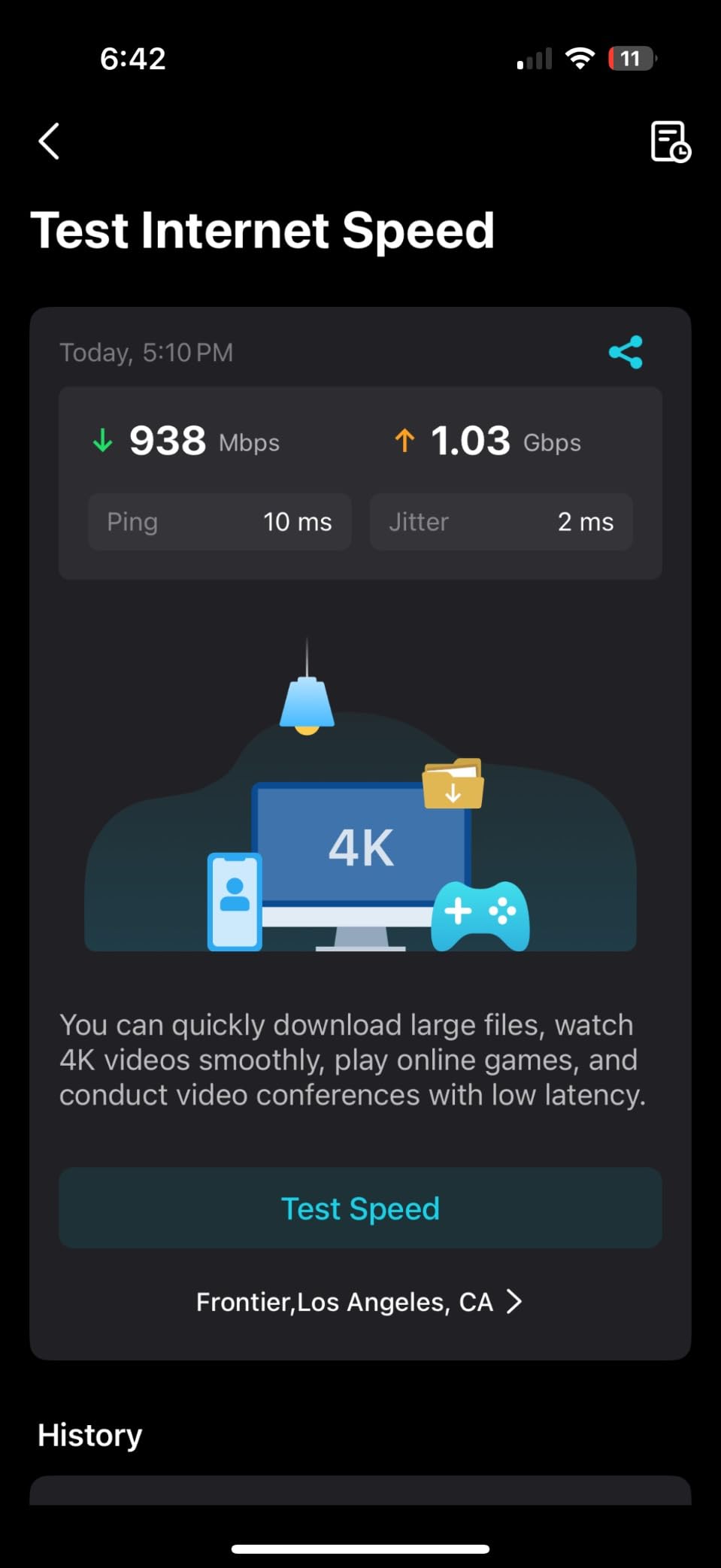The width and height of the screenshot is (721, 1568).
Task: Go back using the back arrow
Action: [x=50, y=141]
